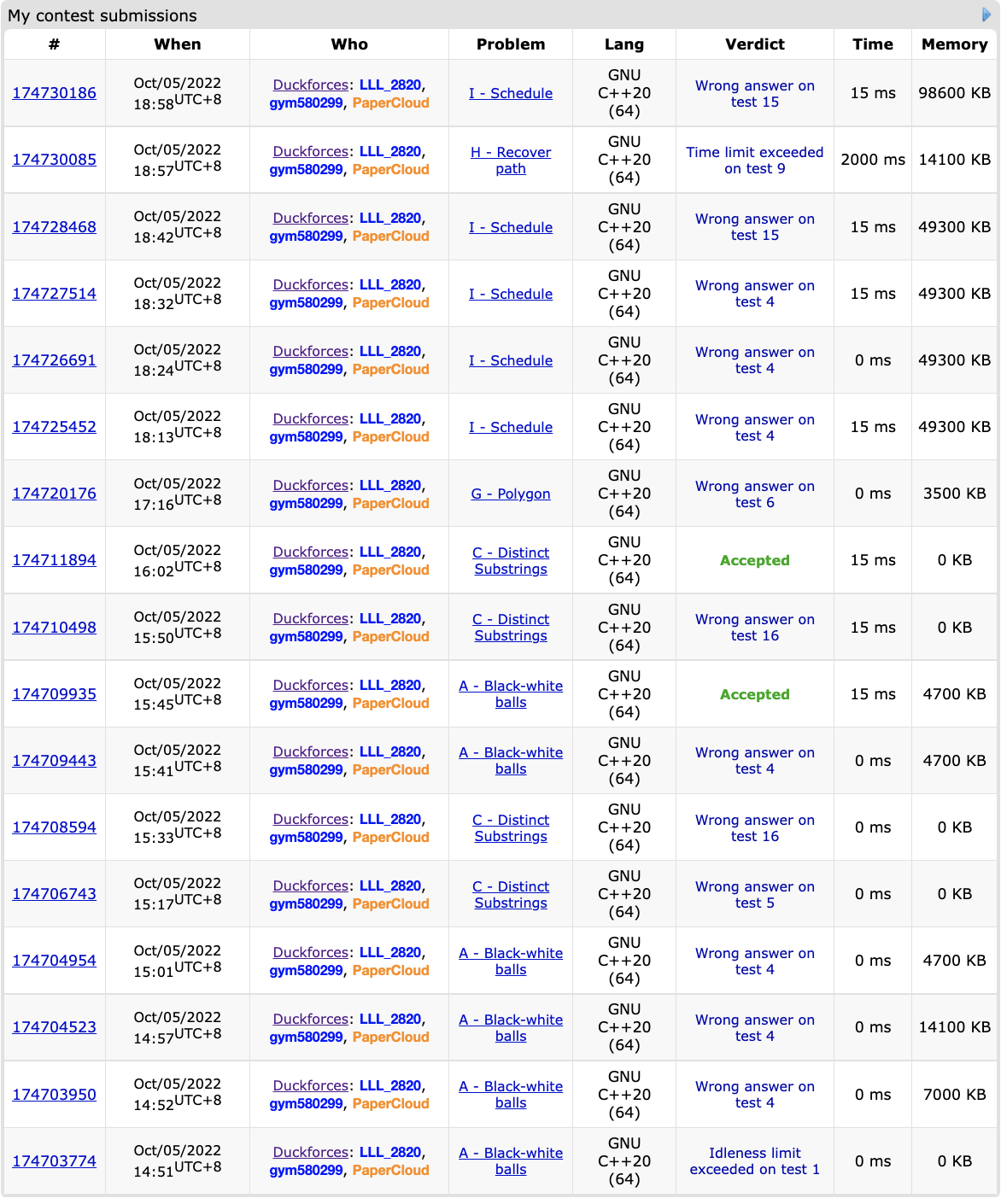Open Duckforces team in row 174727514
Viewport: 1001px width, 1204px height.
pyautogui.click(x=310, y=284)
